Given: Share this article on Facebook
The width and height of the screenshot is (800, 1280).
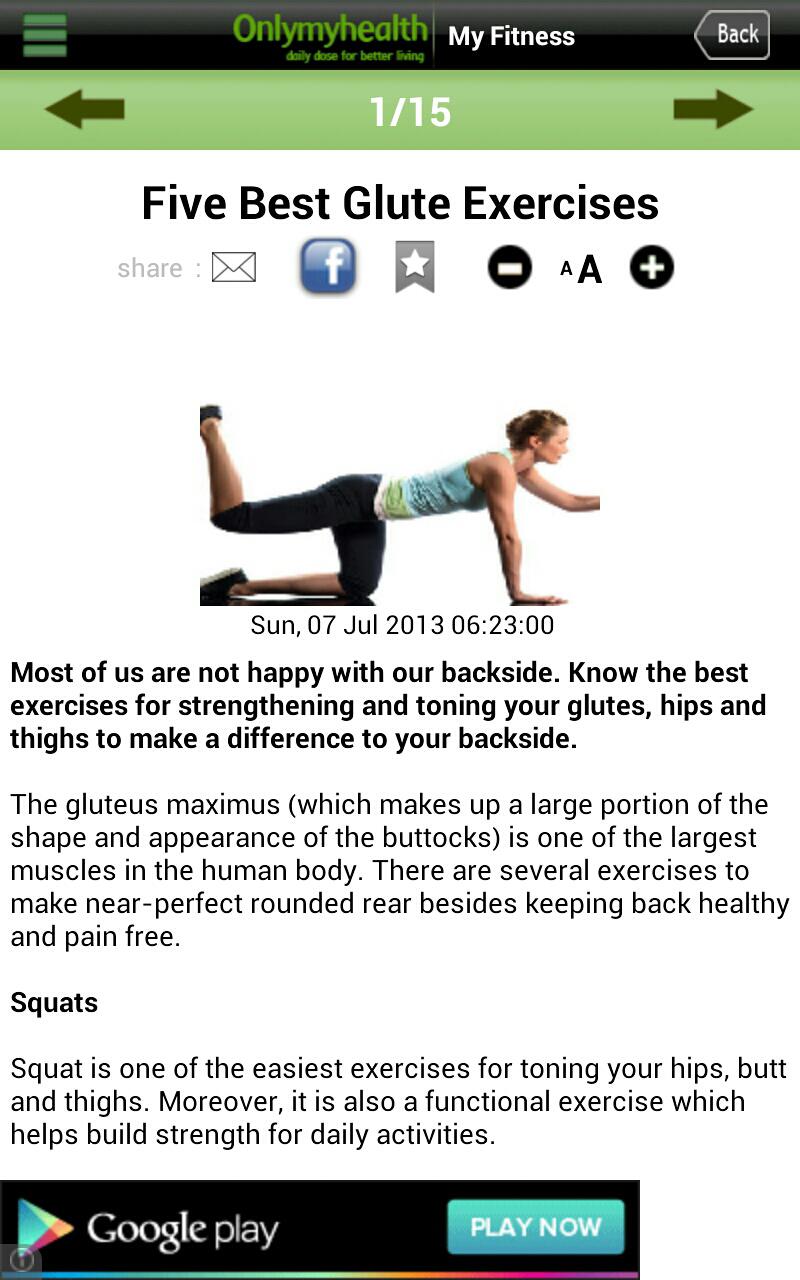Looking at the screenshot, I should pyautogui.click(x=328, y=267).
